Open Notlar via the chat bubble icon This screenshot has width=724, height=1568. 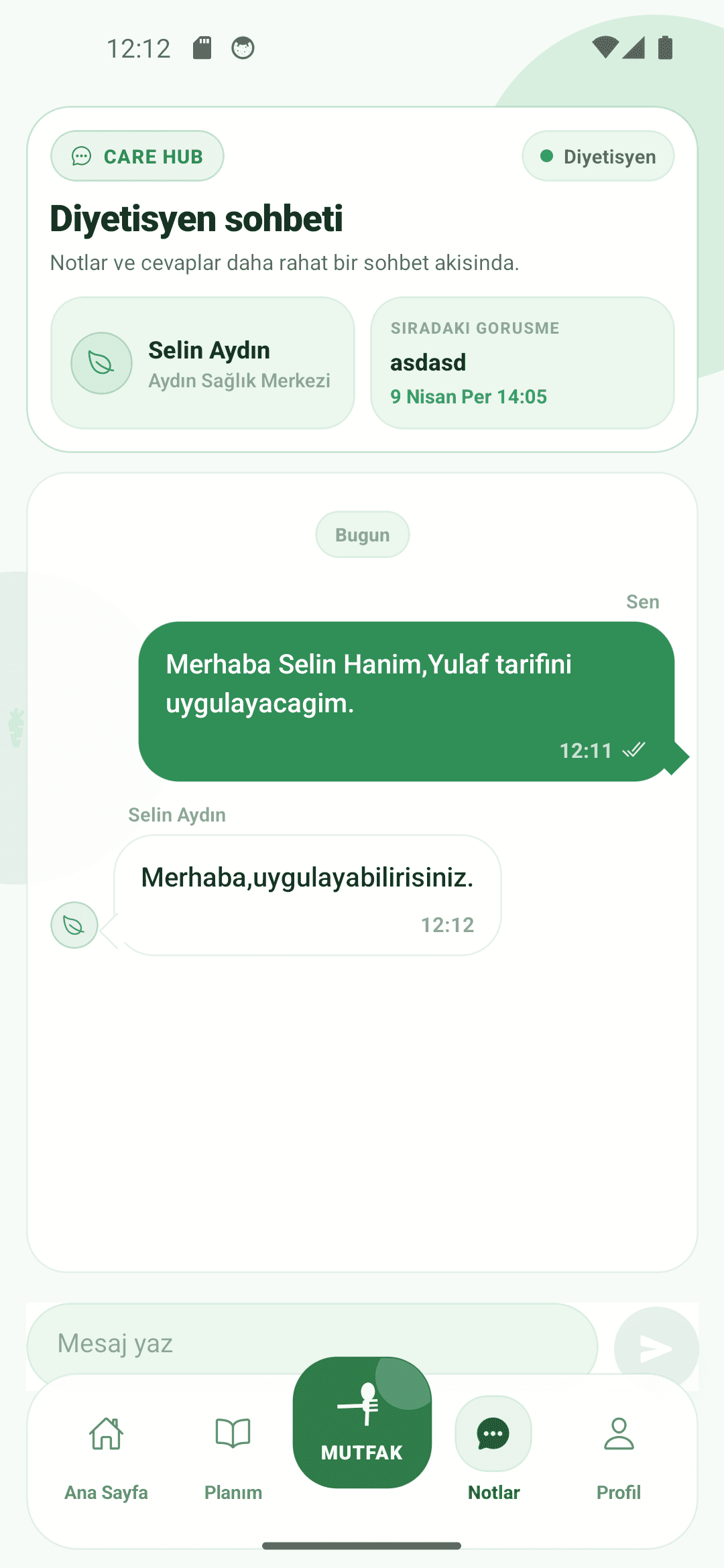(x=493, y=1433)
